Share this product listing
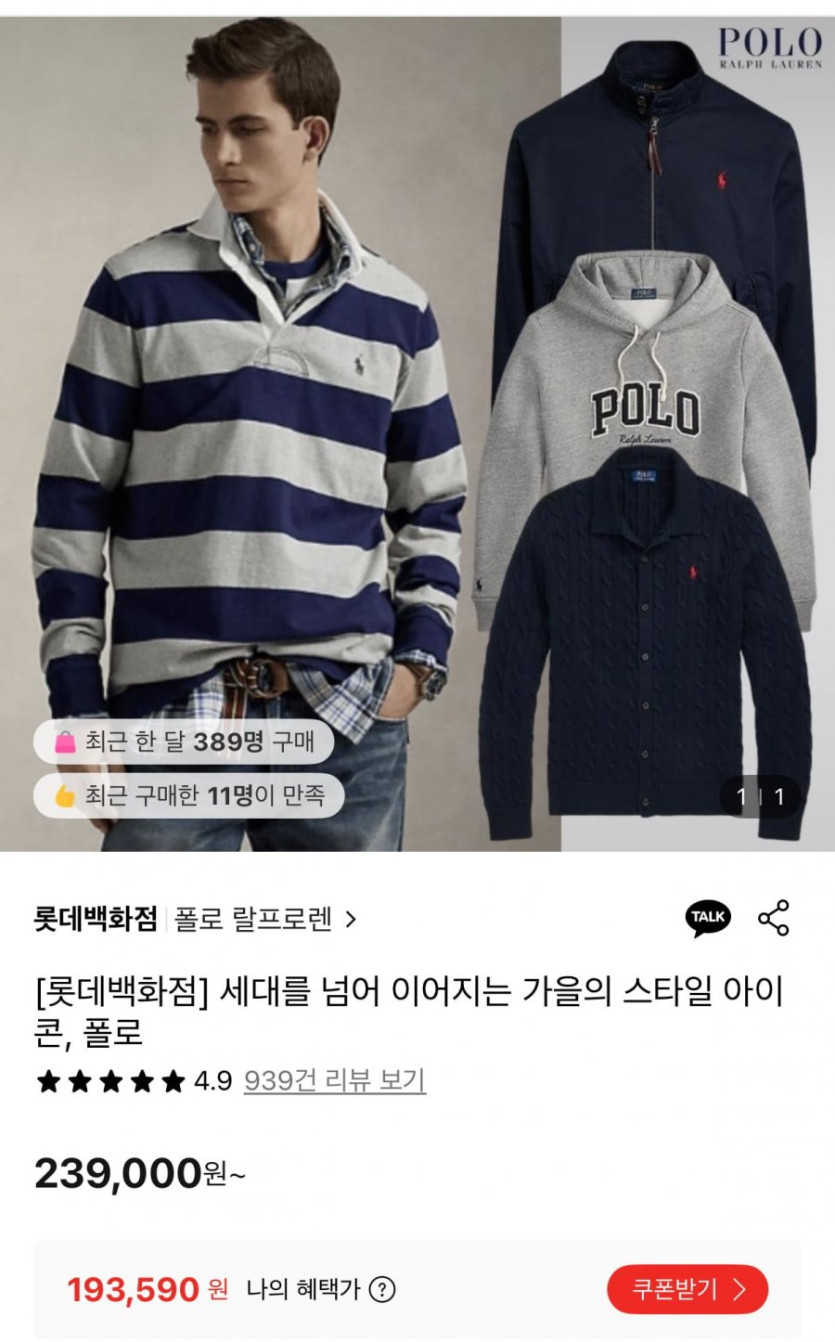This screenshot has height=1342, width=835. coord(773,918)
